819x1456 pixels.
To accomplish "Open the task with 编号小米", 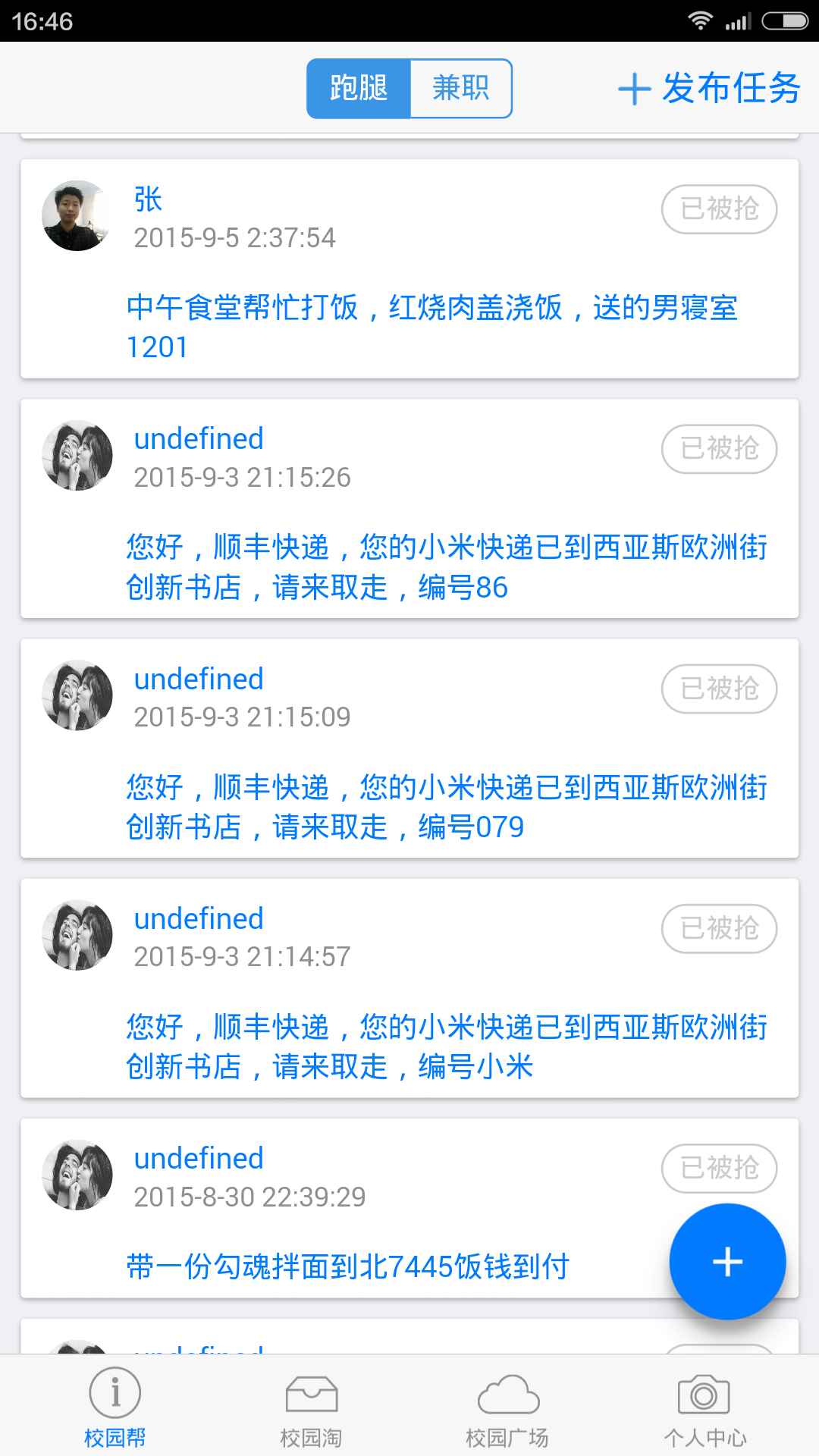I will (446, 1046).
